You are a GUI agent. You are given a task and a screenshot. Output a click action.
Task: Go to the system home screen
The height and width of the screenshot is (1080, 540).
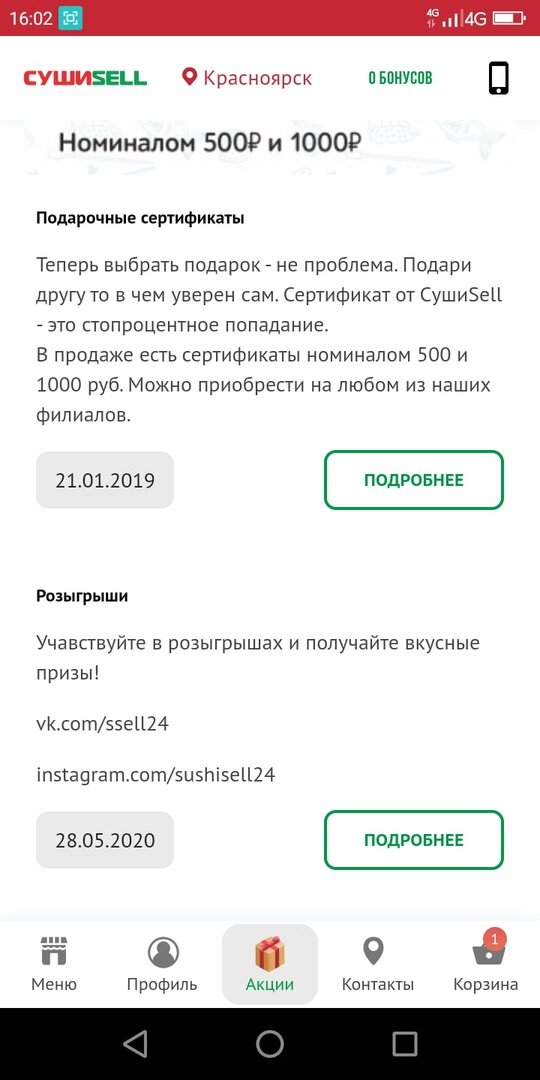pyautogui.click(x=270, y=1043)
